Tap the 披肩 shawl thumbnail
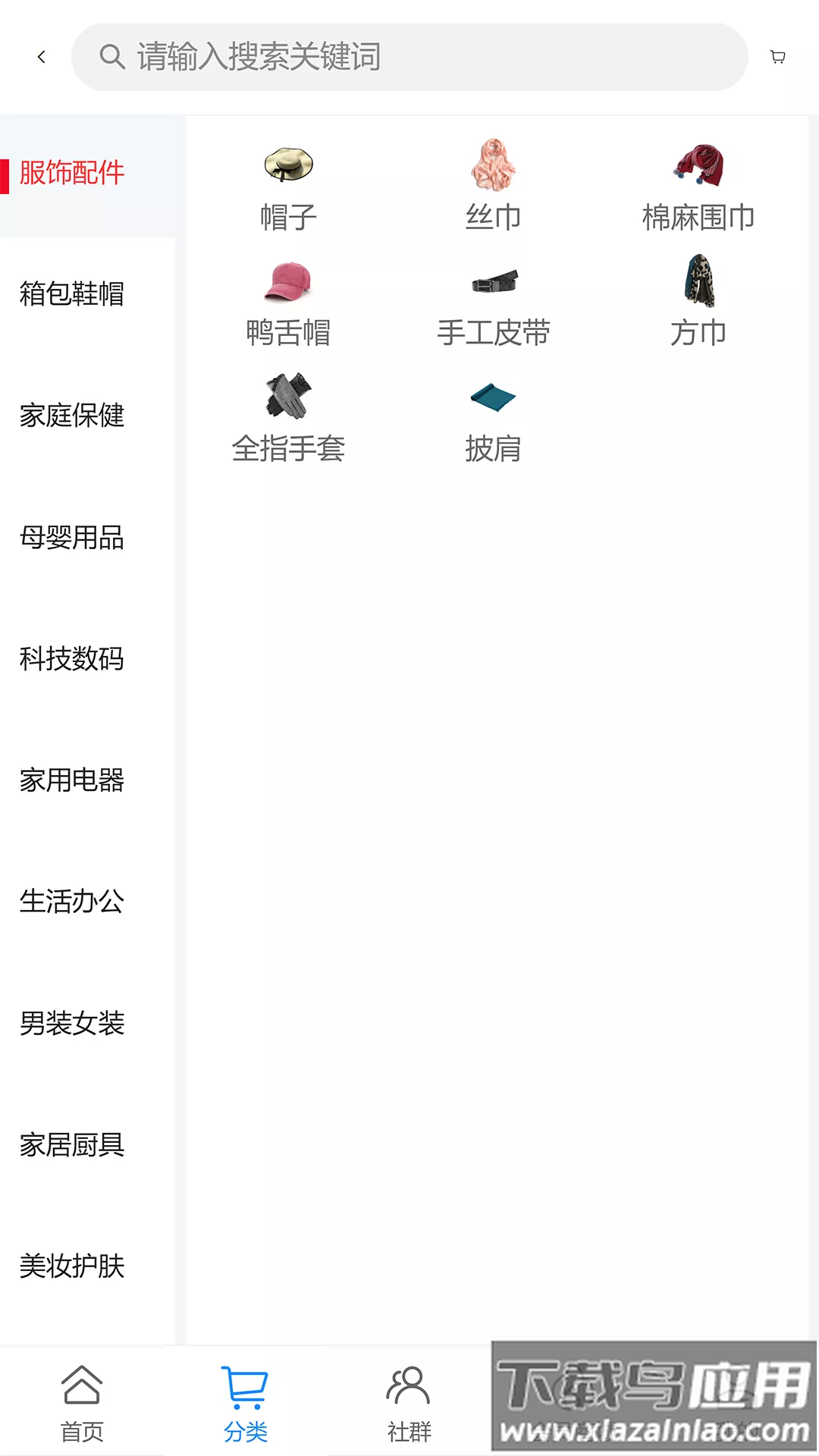 click(x=494, y=397)
